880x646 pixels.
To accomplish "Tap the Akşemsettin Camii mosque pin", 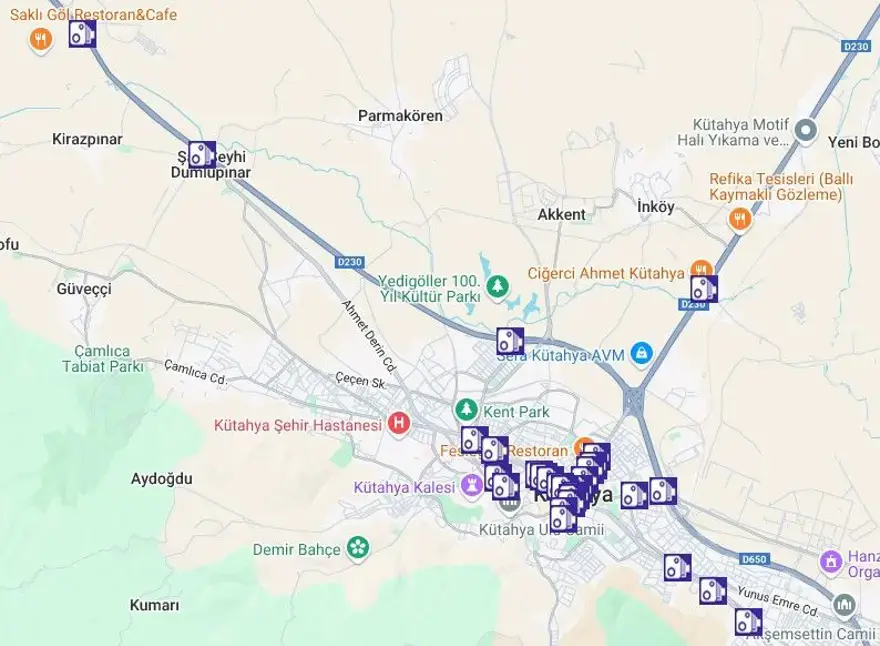I will pos(844,605).
